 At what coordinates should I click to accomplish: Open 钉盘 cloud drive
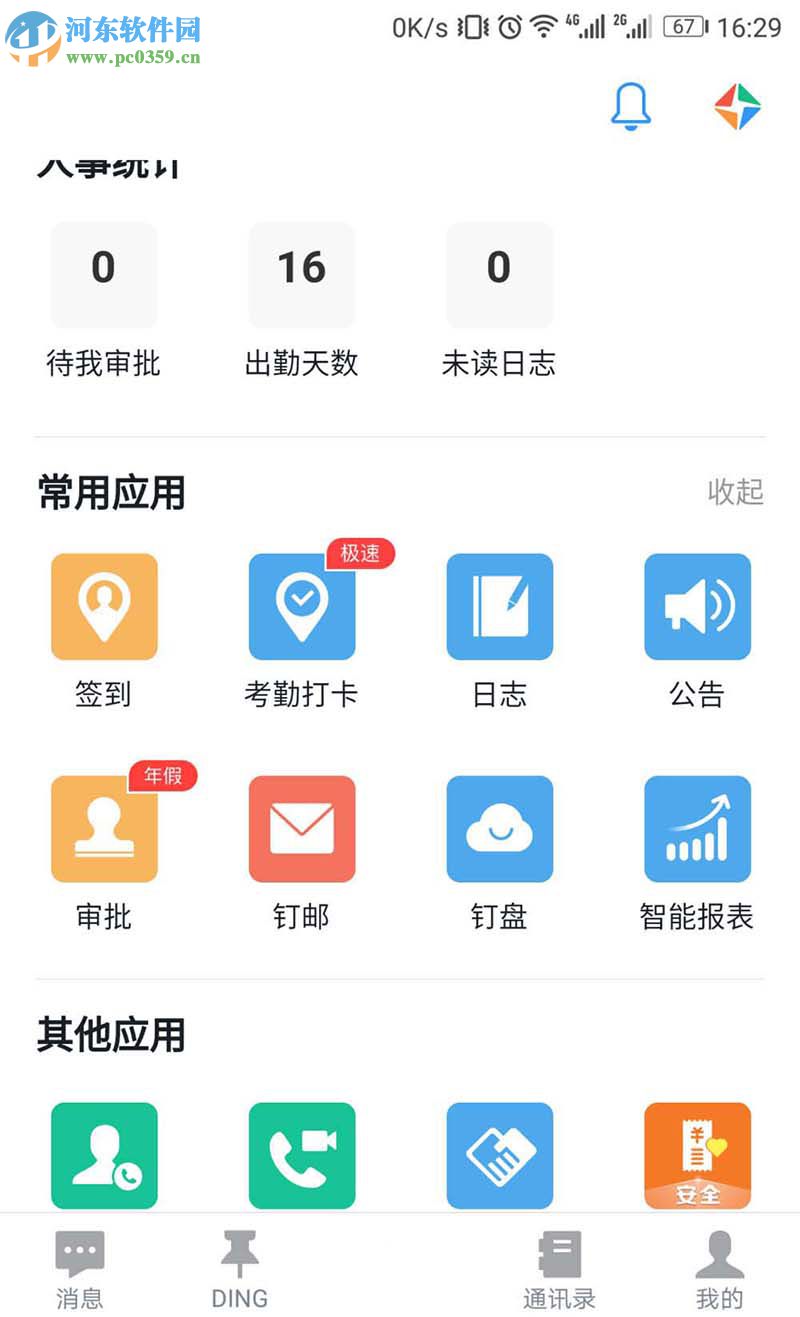coord(499,829)
